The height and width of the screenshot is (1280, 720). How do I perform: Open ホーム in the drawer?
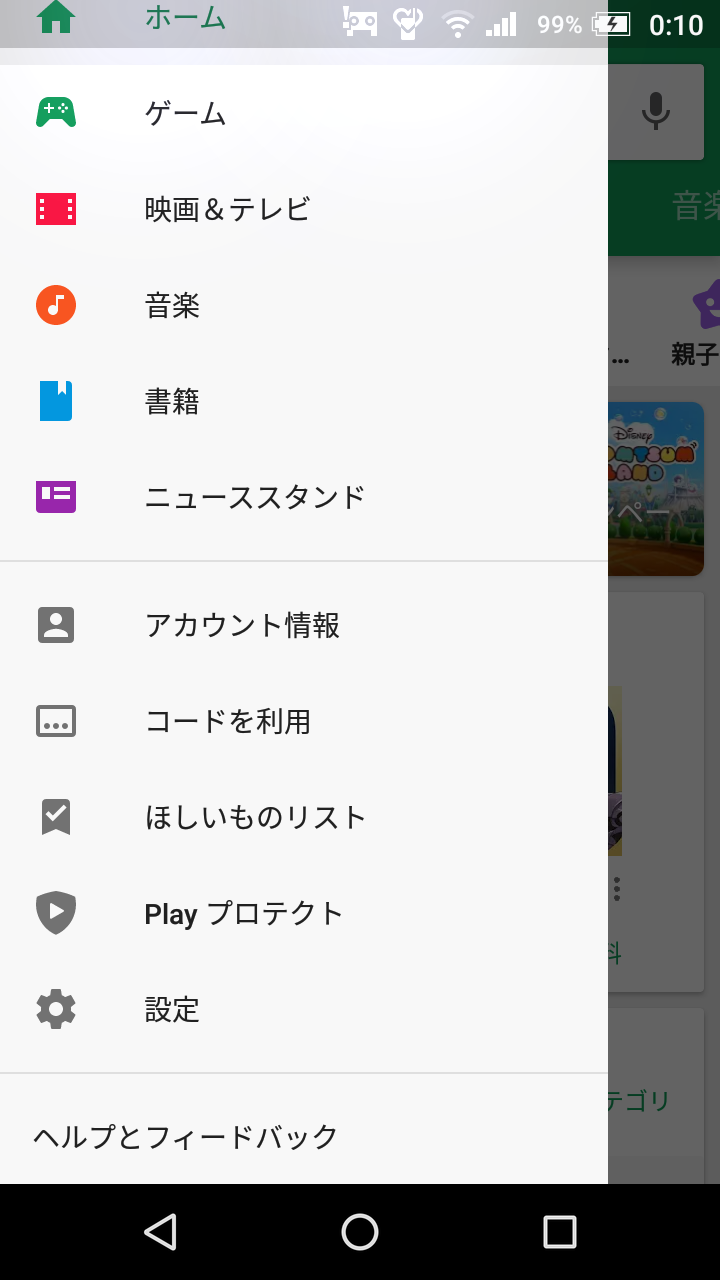(185, 18)
